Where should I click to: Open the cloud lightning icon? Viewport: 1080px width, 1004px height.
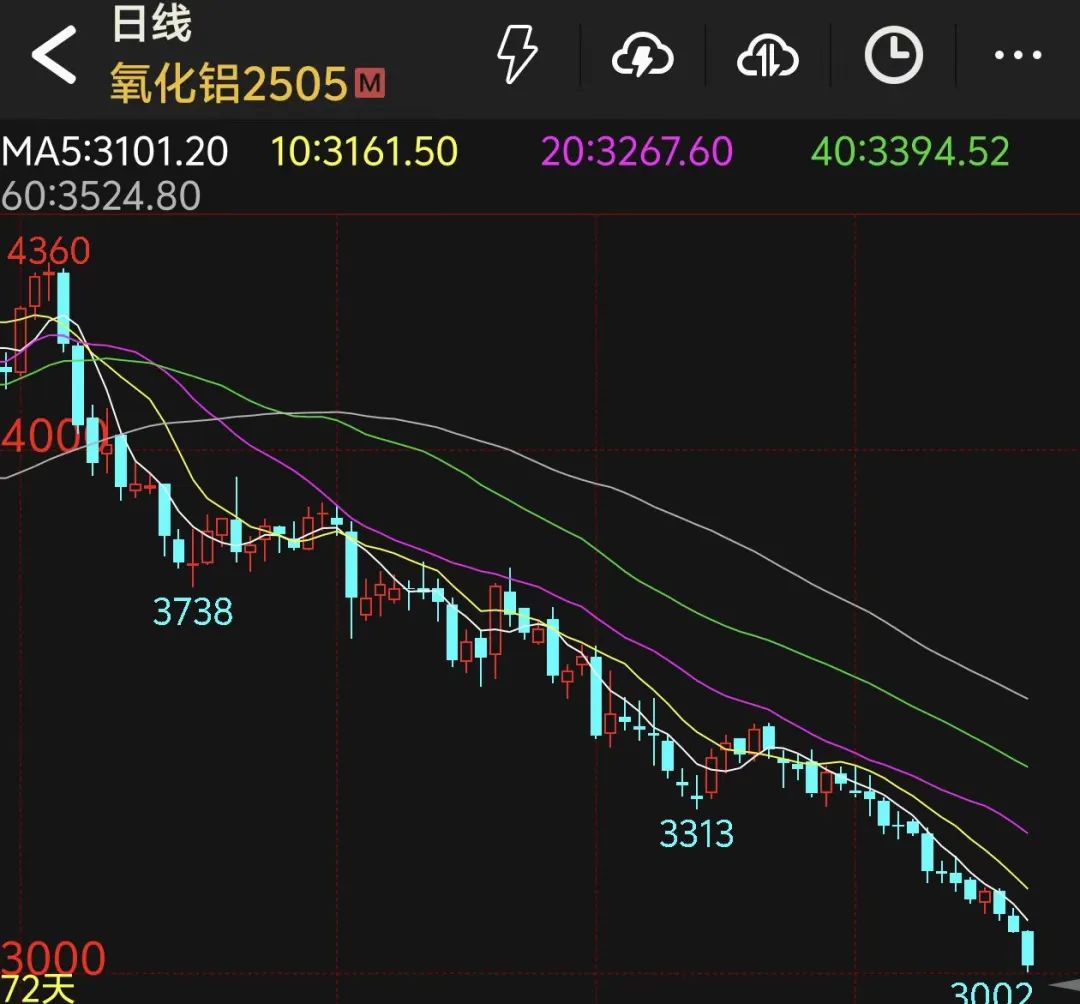click(642, 56)
